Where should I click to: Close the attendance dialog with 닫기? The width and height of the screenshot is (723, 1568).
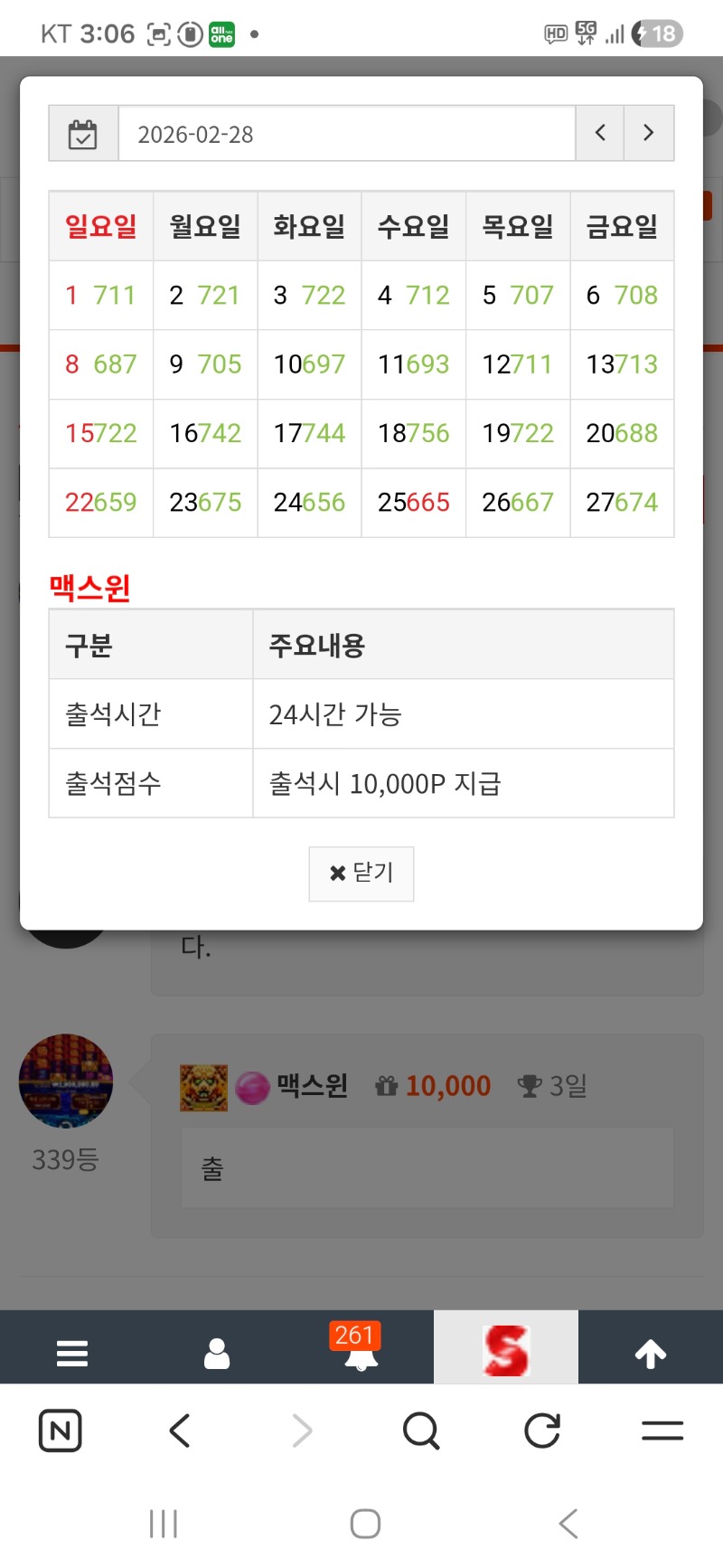pyautogui.click(x=361, y=874)
